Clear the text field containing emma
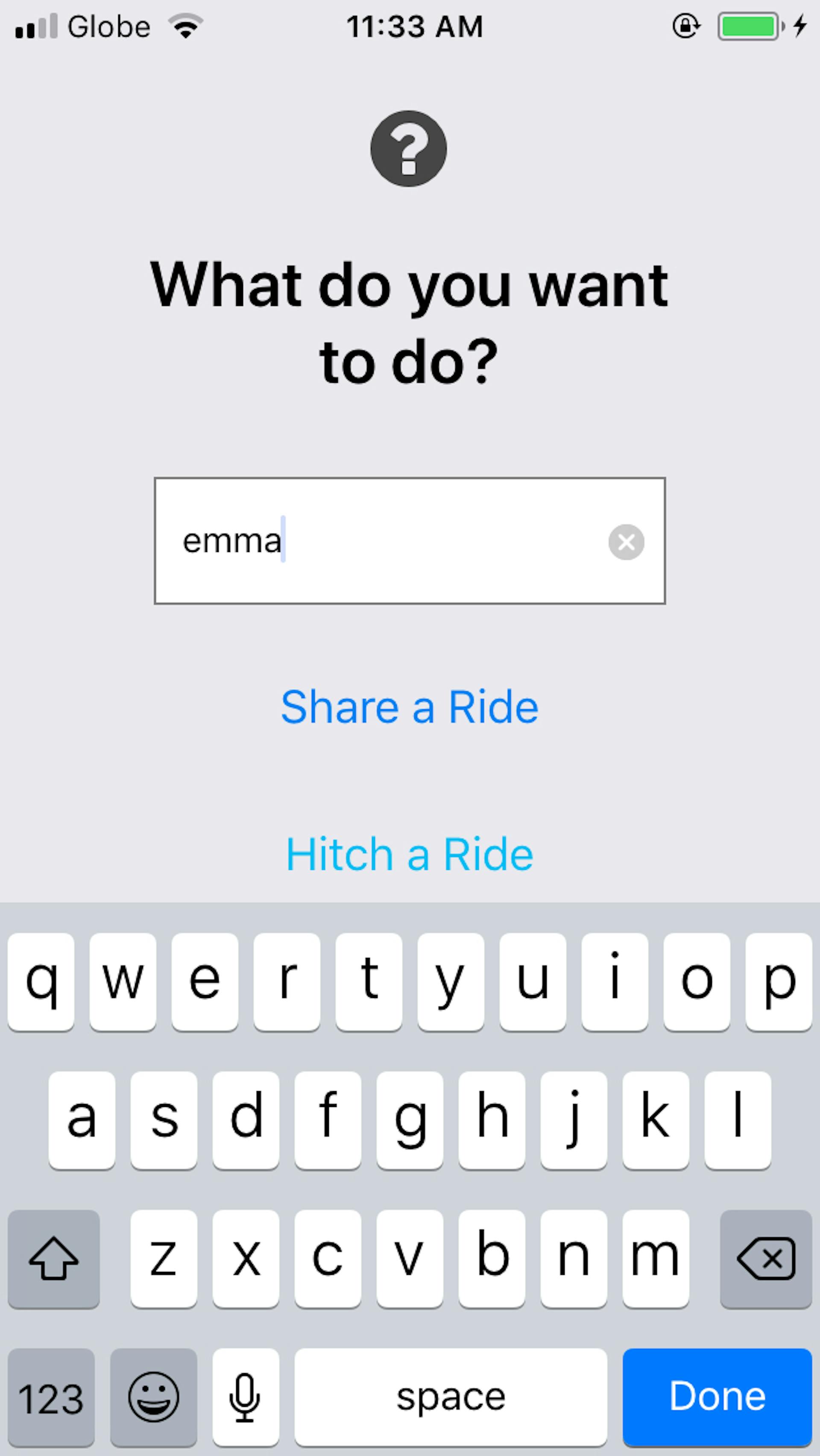820x1456 pixels. [x=626, y=542]
